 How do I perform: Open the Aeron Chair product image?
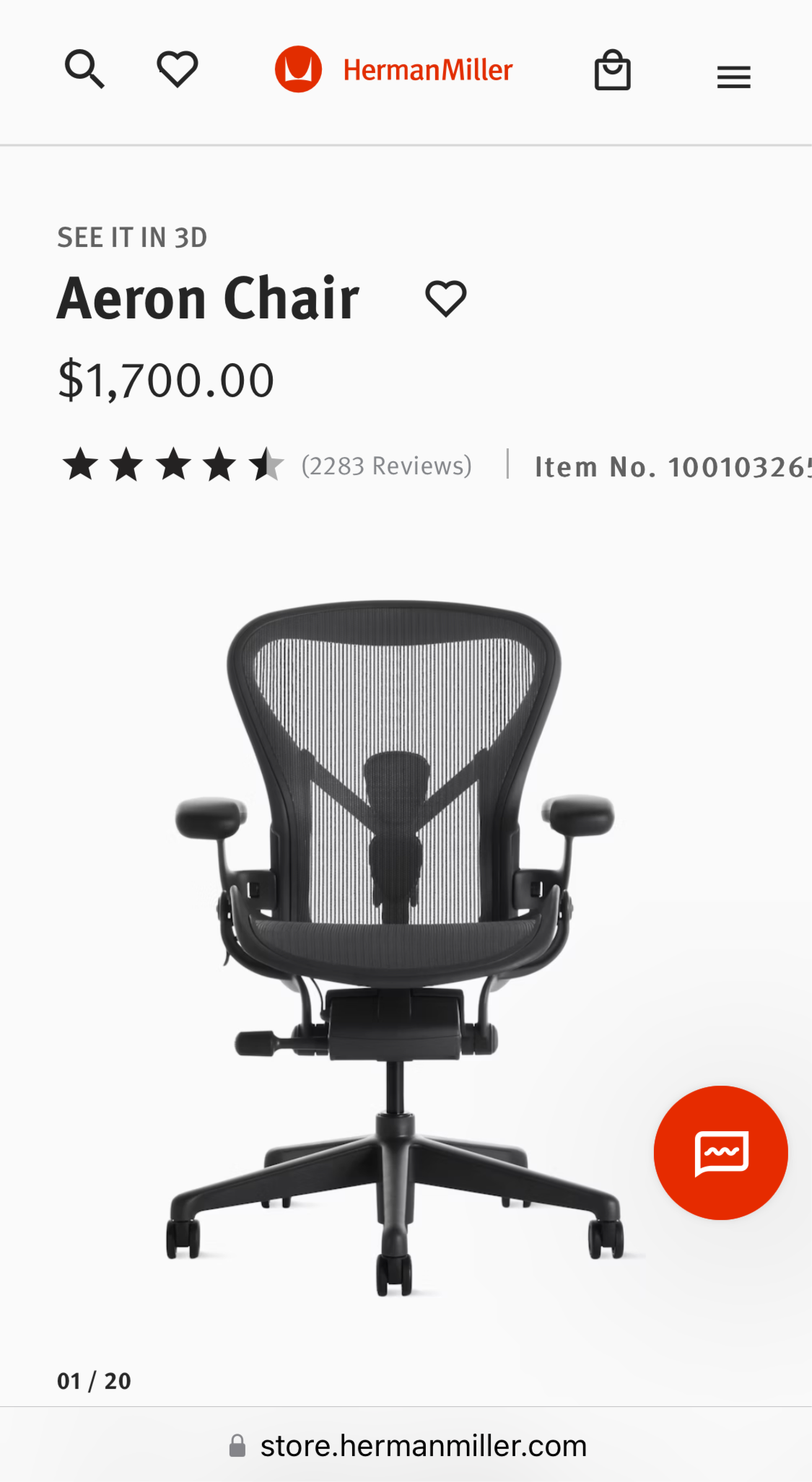click(395, 946)
